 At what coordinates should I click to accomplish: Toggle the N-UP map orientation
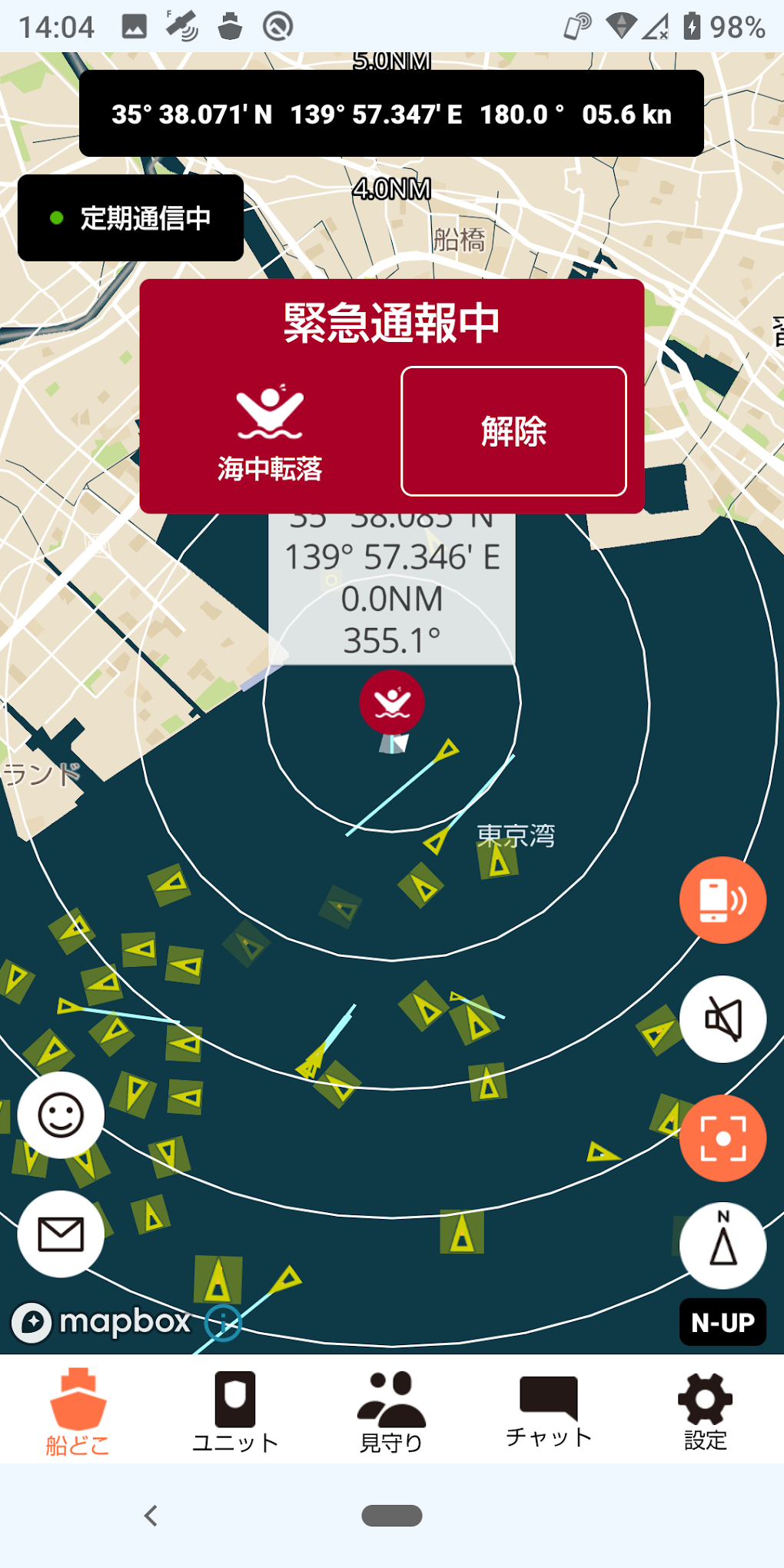(x=723, y=1322)
